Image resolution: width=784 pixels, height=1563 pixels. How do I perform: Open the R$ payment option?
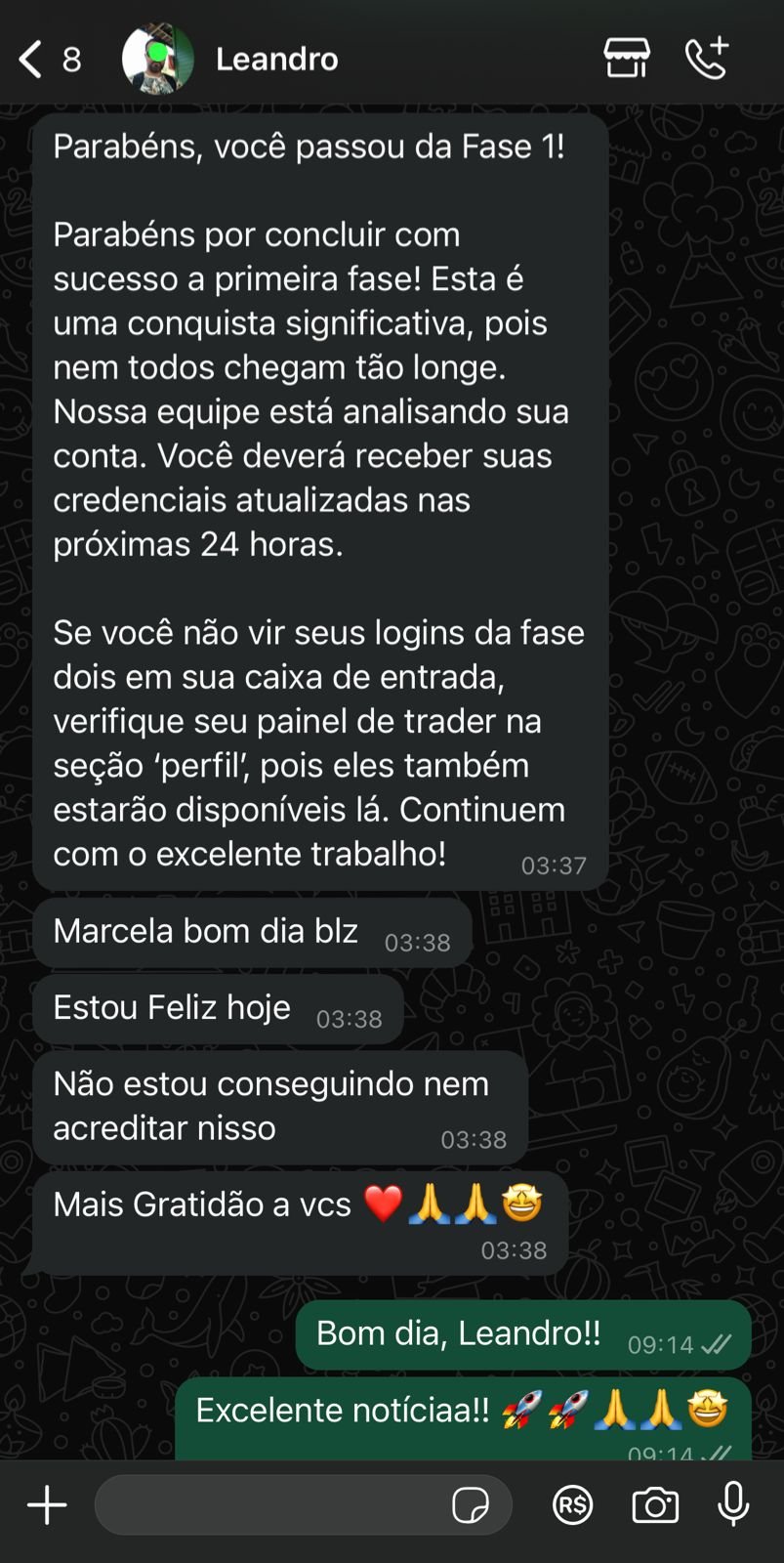(573, 1505)
